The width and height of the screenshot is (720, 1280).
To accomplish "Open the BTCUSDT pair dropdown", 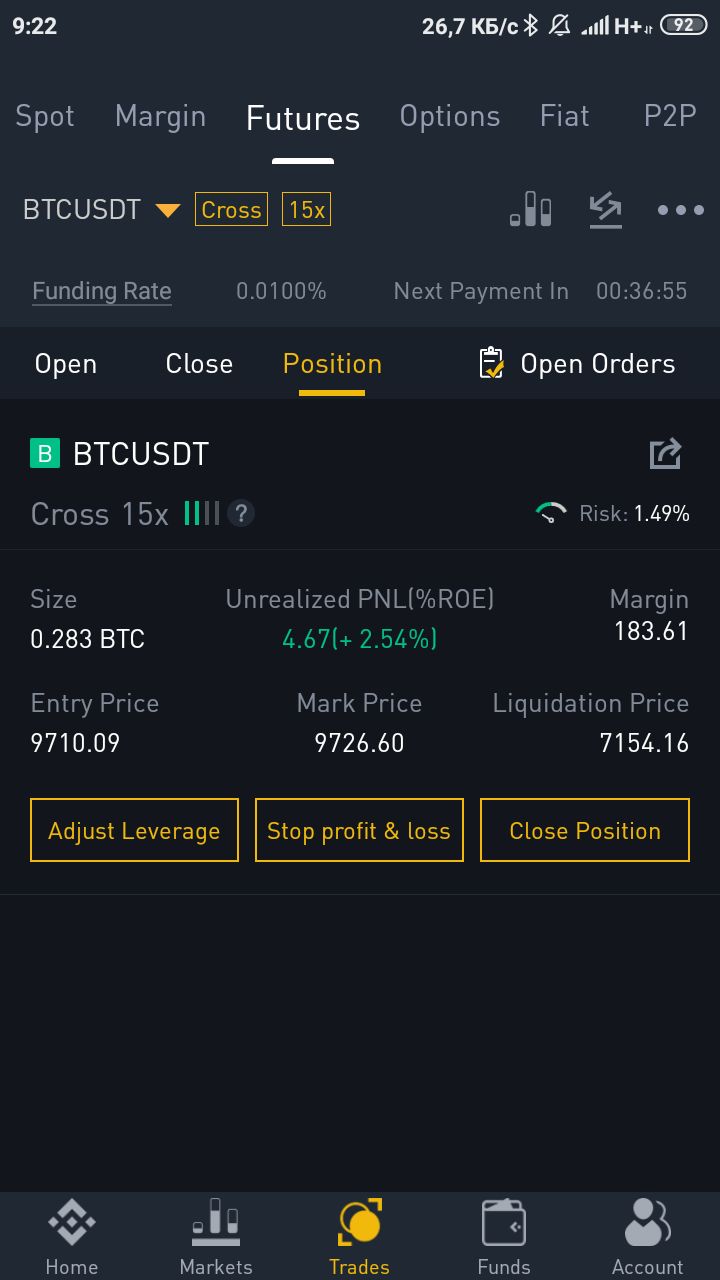I will [101, 210].
